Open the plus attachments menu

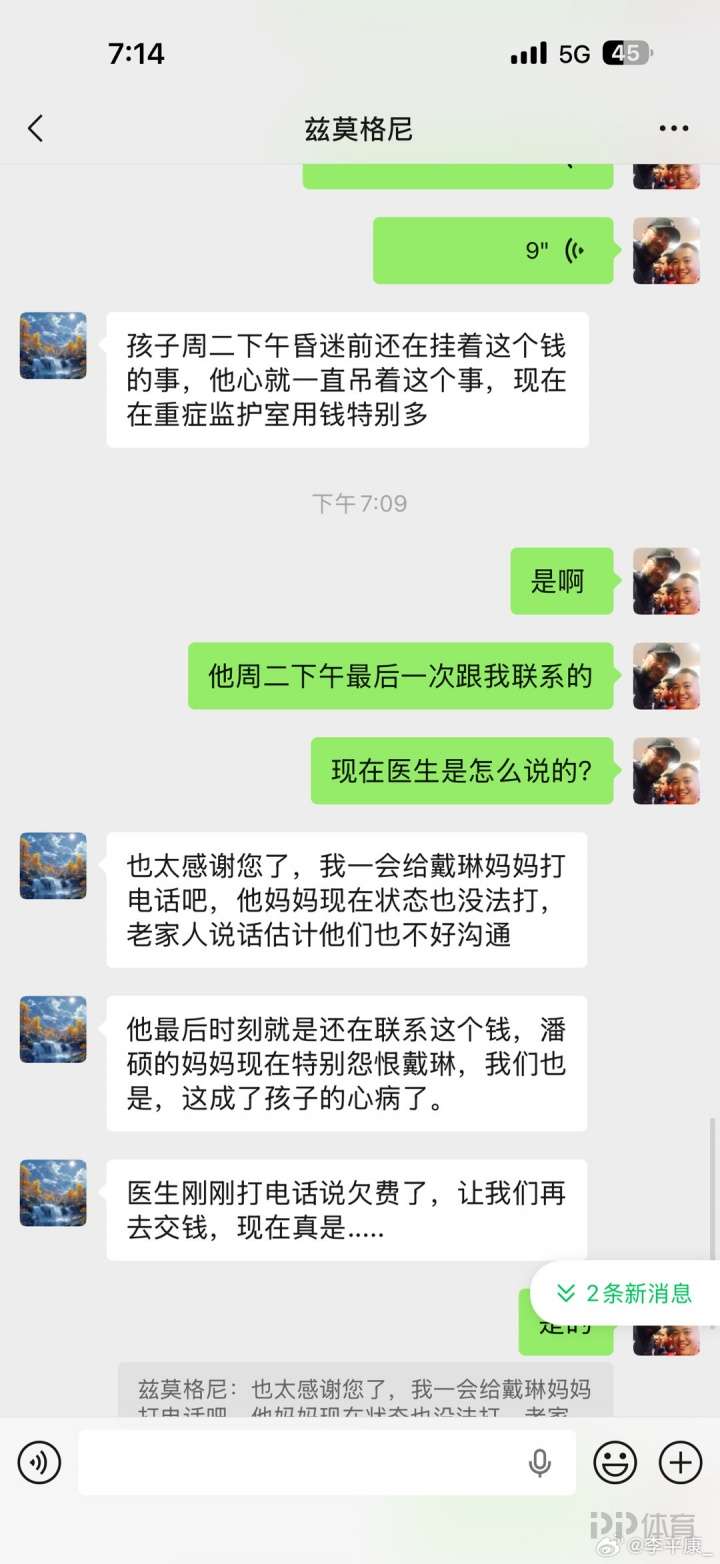click(x=680, y=1463)
